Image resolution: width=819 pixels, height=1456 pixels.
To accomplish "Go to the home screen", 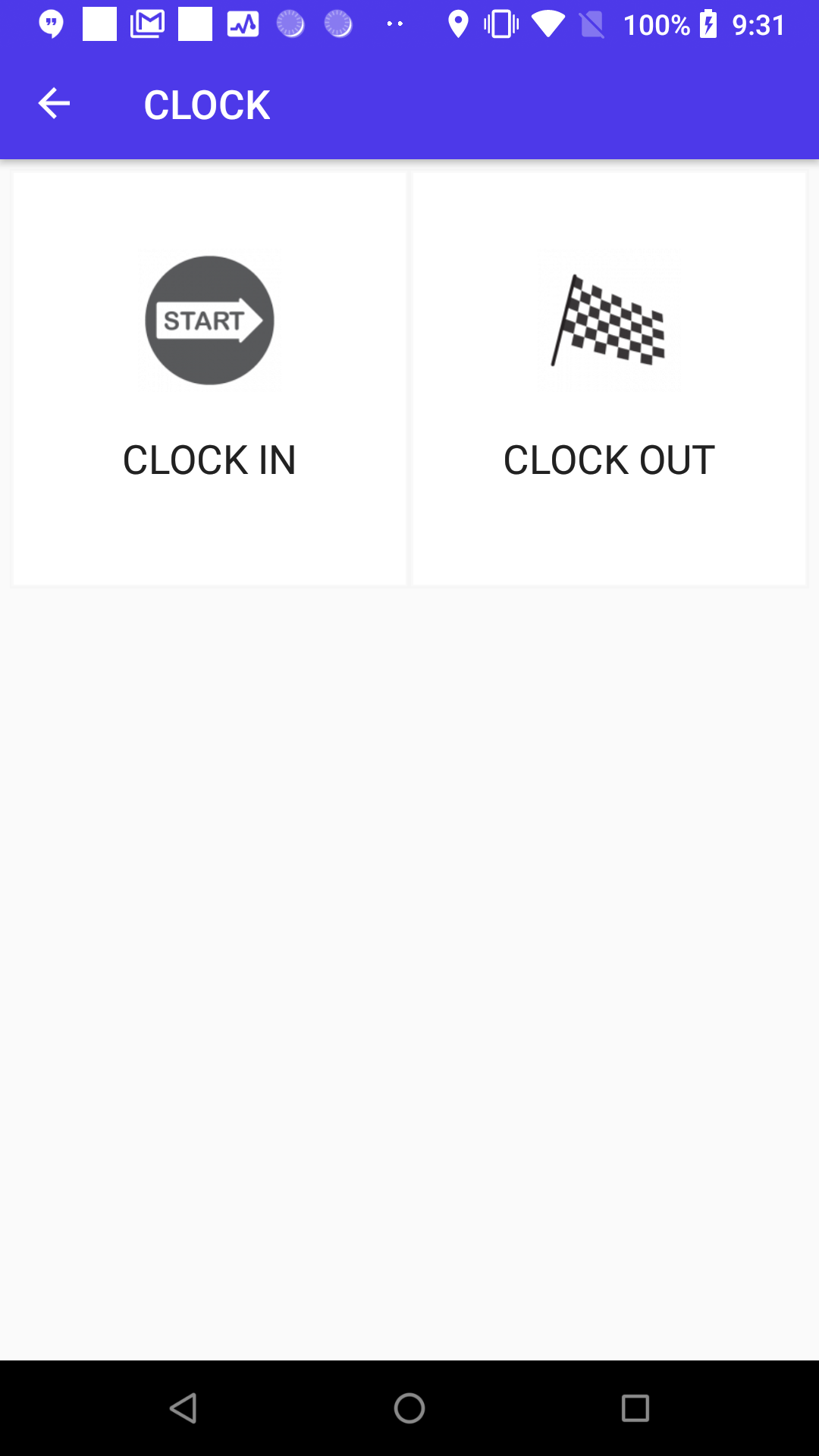I will 409,1408.
